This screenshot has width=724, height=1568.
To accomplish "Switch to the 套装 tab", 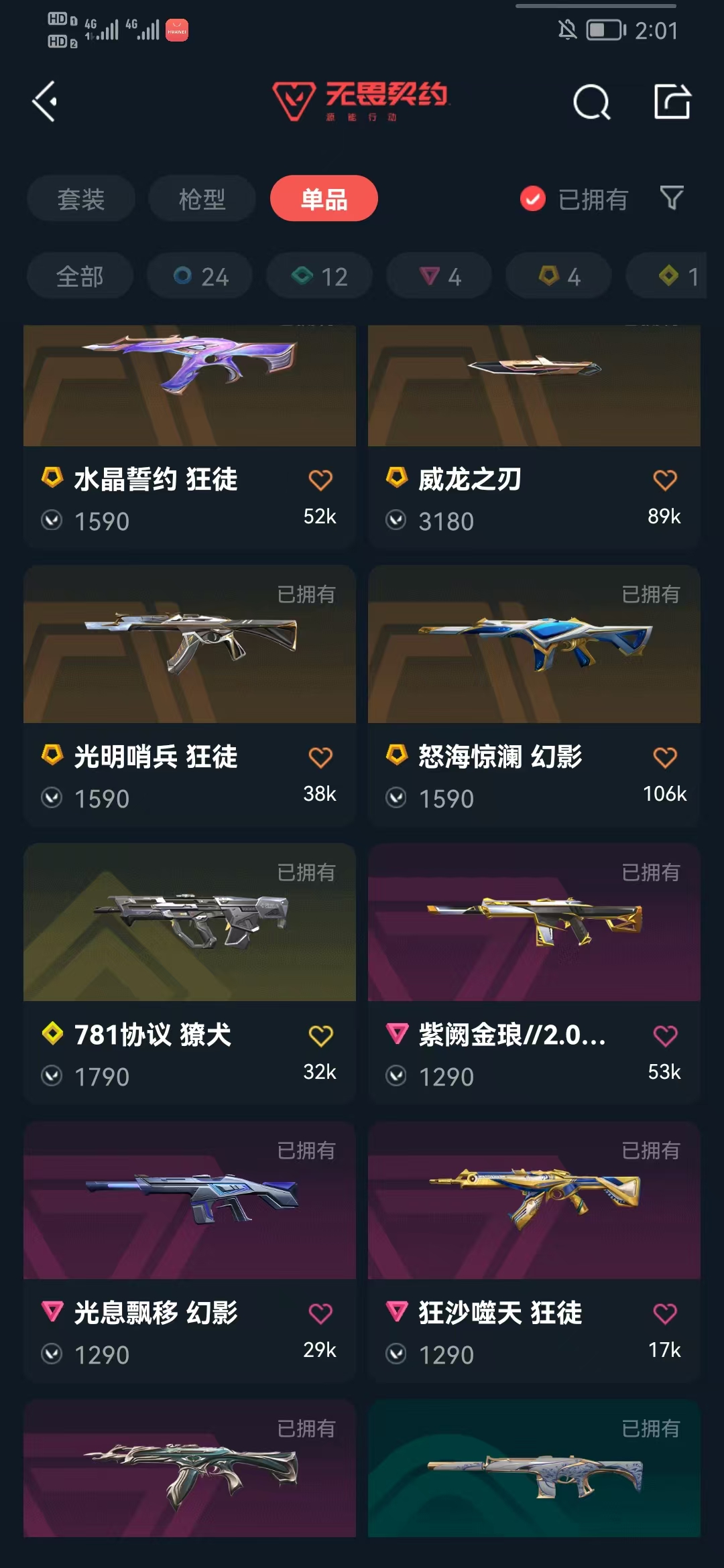I will [x=81, y=199].
